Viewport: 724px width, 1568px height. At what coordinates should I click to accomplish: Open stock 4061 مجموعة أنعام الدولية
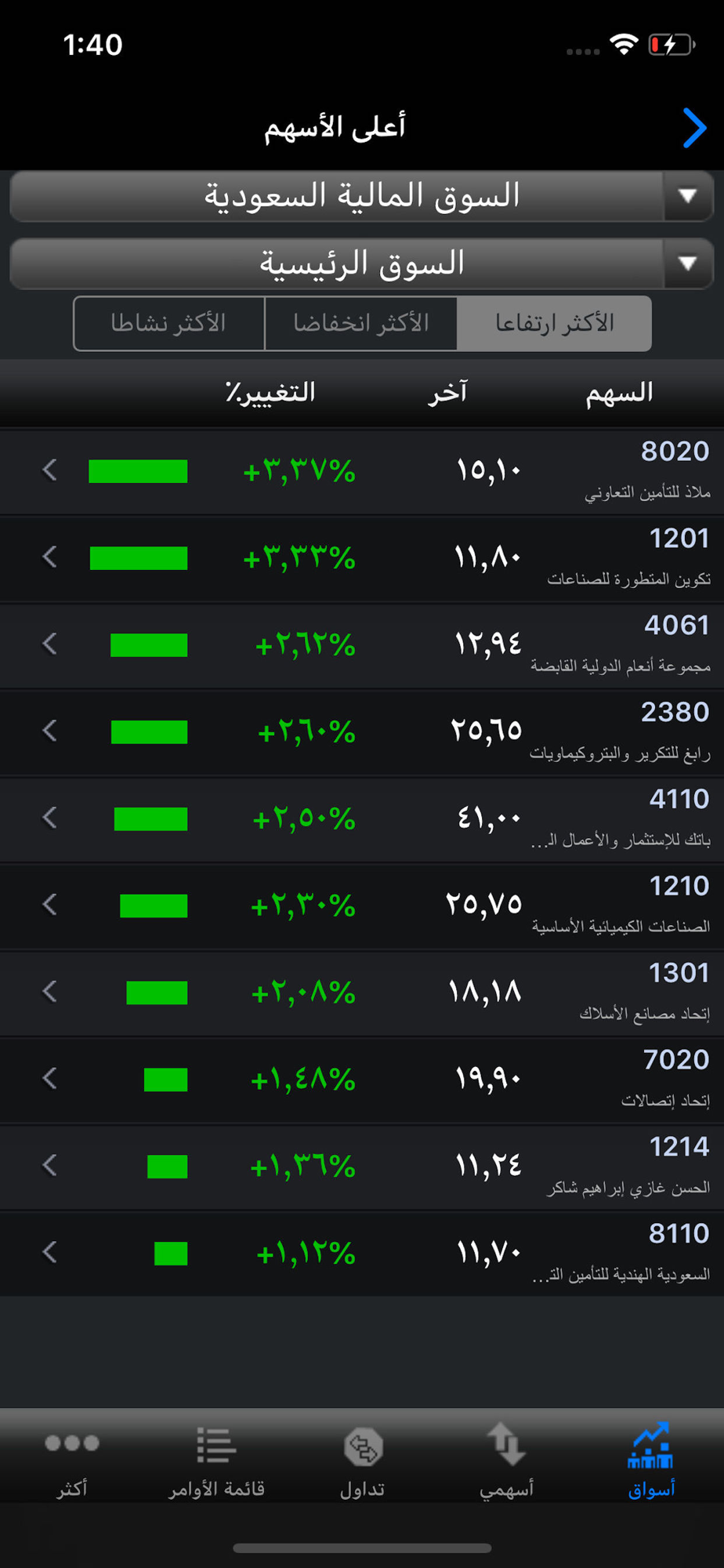(x=362, y=645)
